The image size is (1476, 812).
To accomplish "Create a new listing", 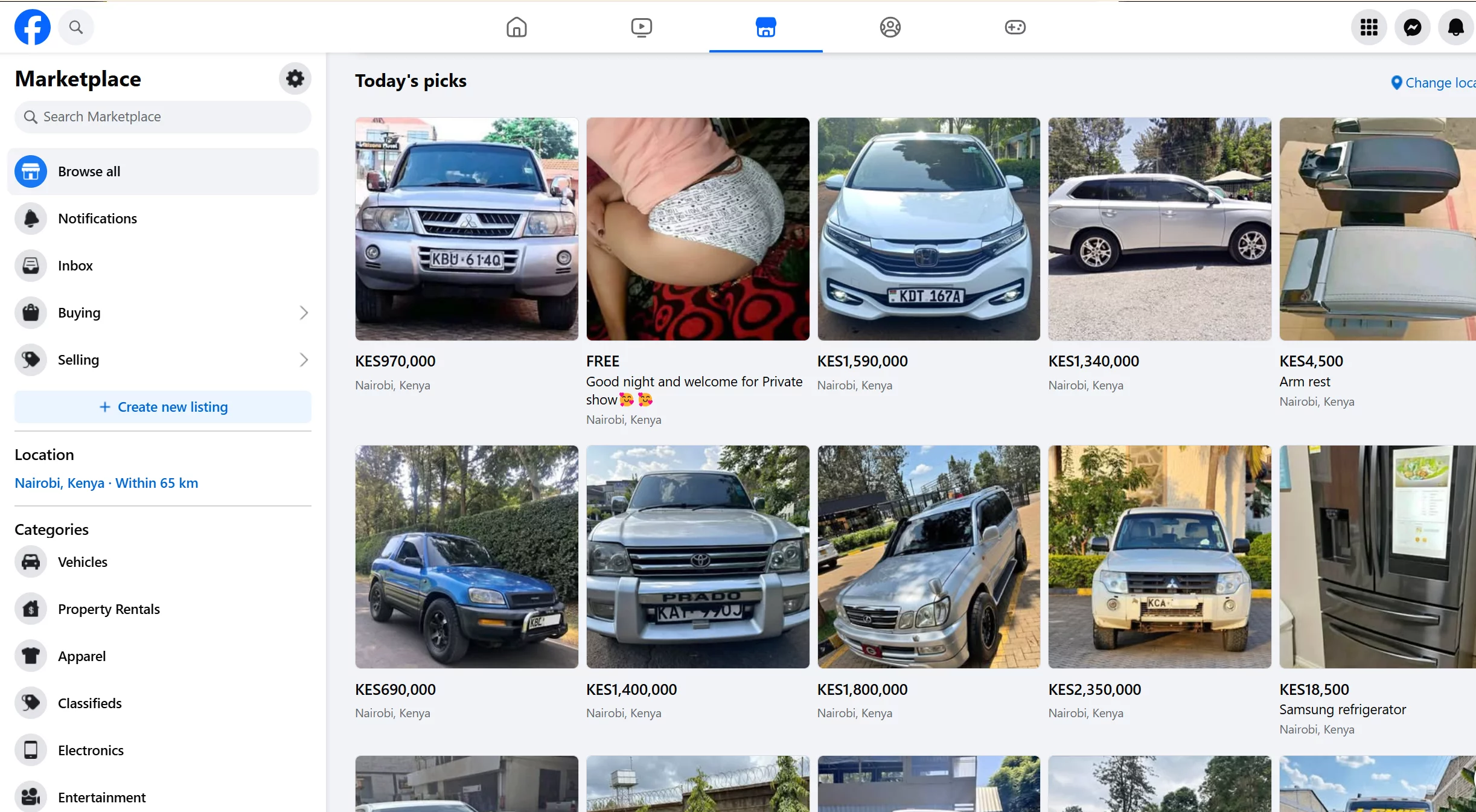I will 163,407.
